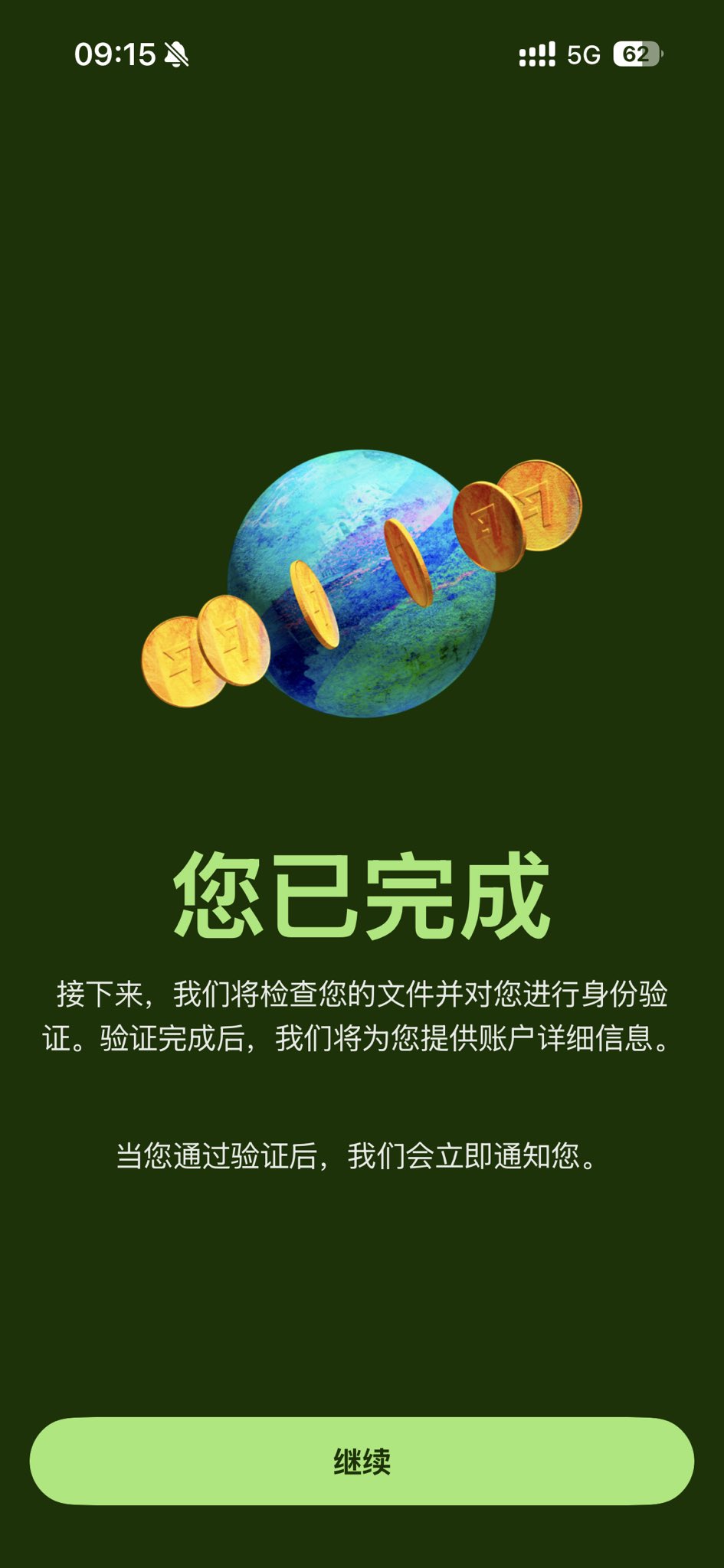Tap the small coin in front of the globe
This screenshot has height=1568, width=724.
click(314, 605)
